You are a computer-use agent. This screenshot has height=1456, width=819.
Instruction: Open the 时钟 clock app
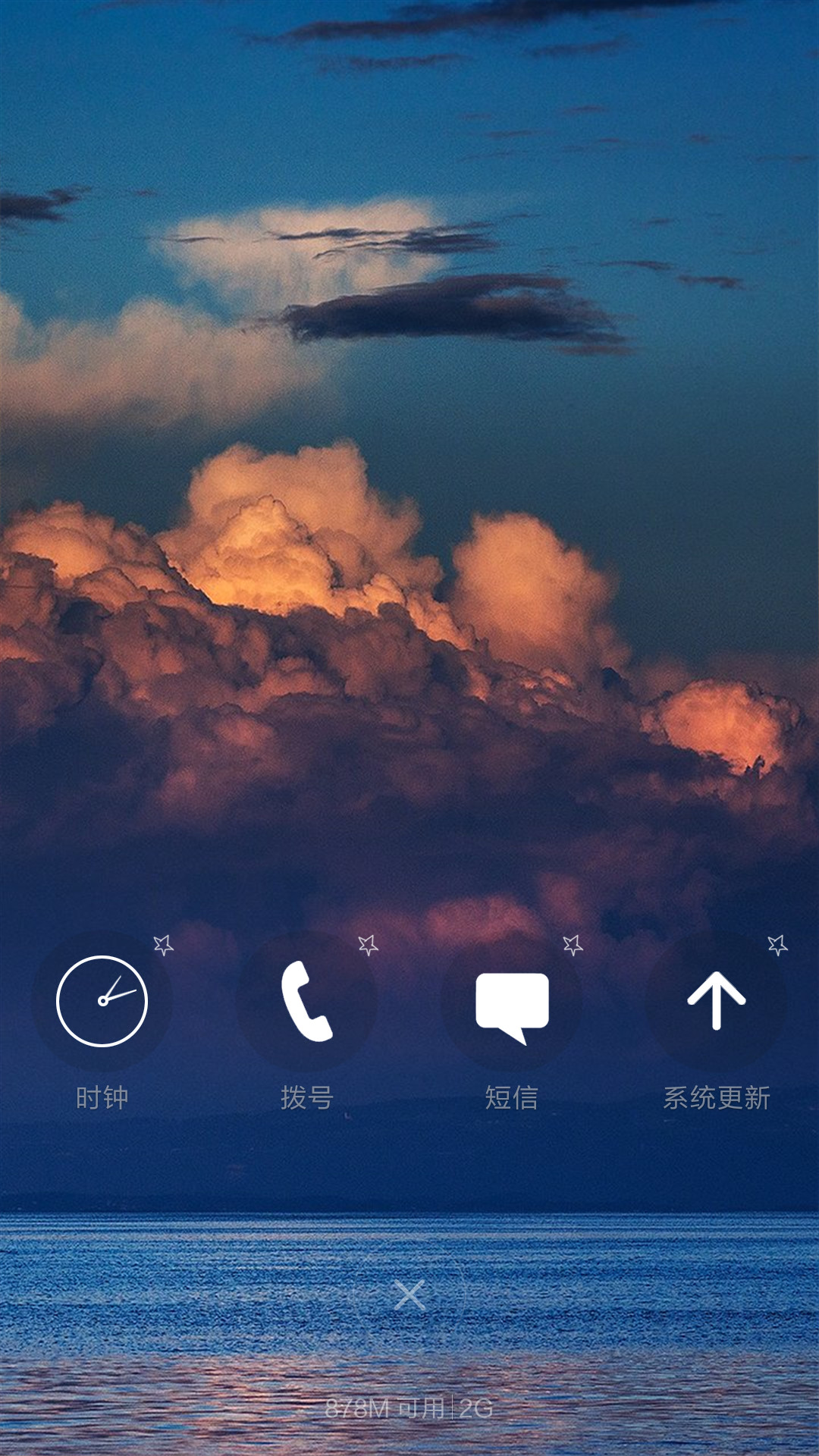pos(102,1001)
